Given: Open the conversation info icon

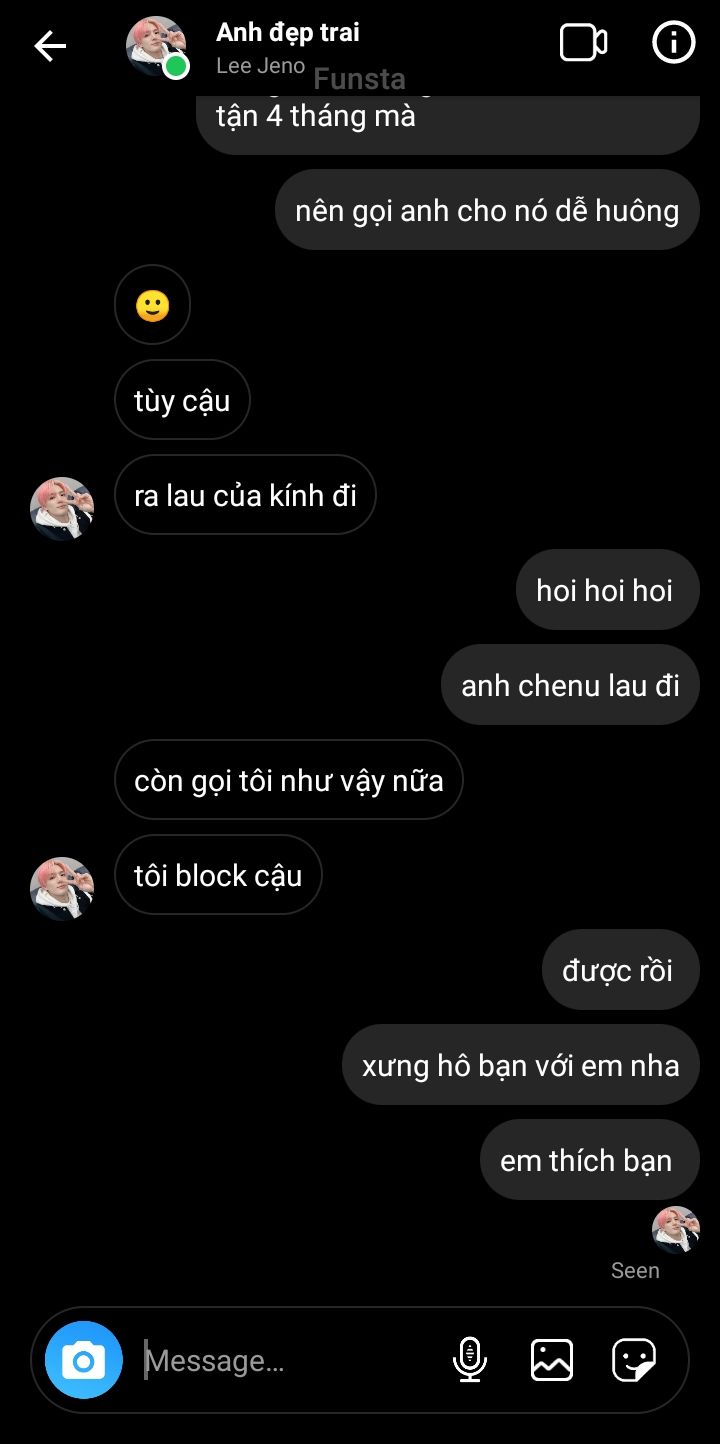Looking at the screenshot, I should pos(673,43).
